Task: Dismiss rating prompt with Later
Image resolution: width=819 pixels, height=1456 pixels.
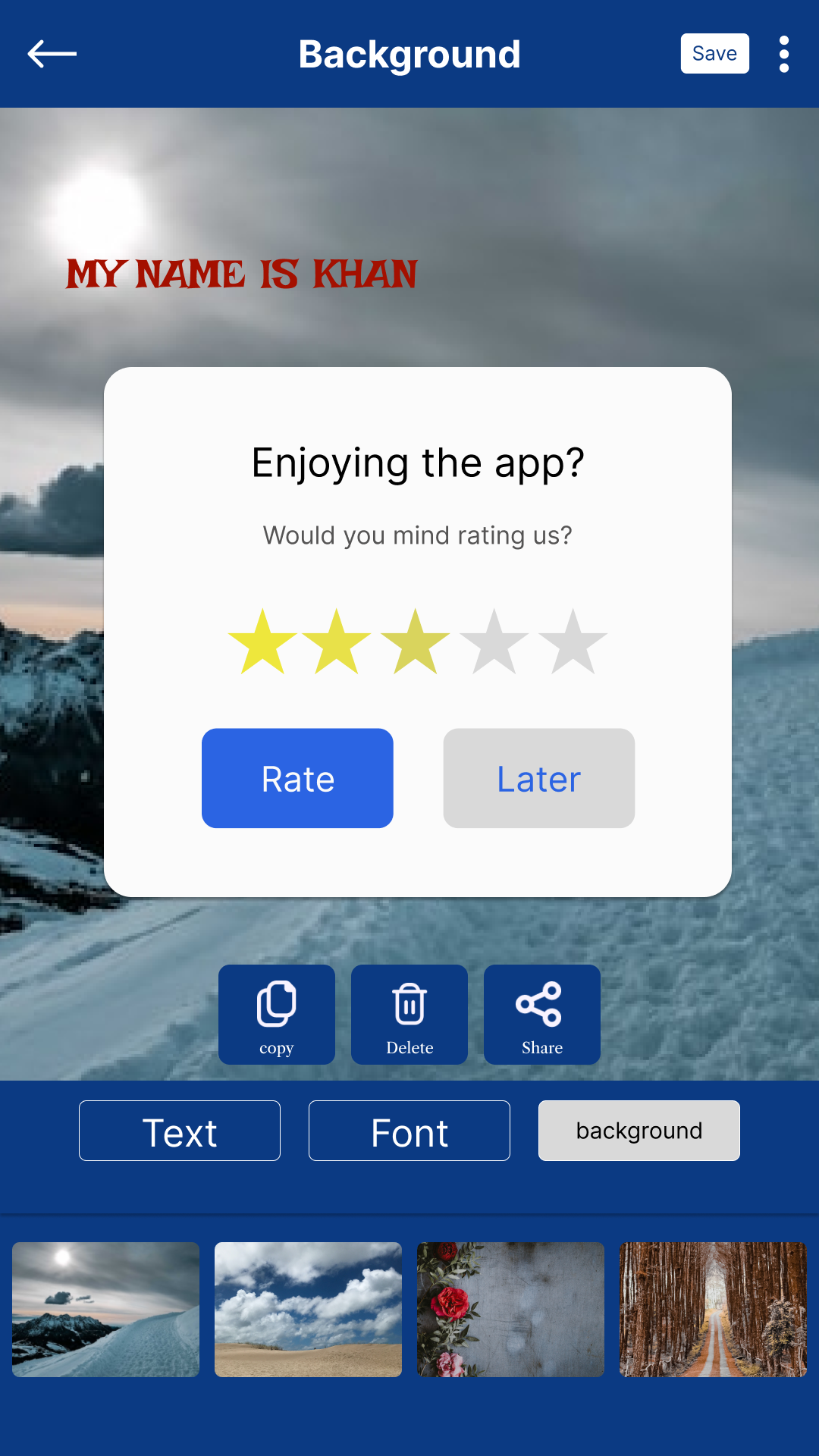Action: click(x=538, y=778)
